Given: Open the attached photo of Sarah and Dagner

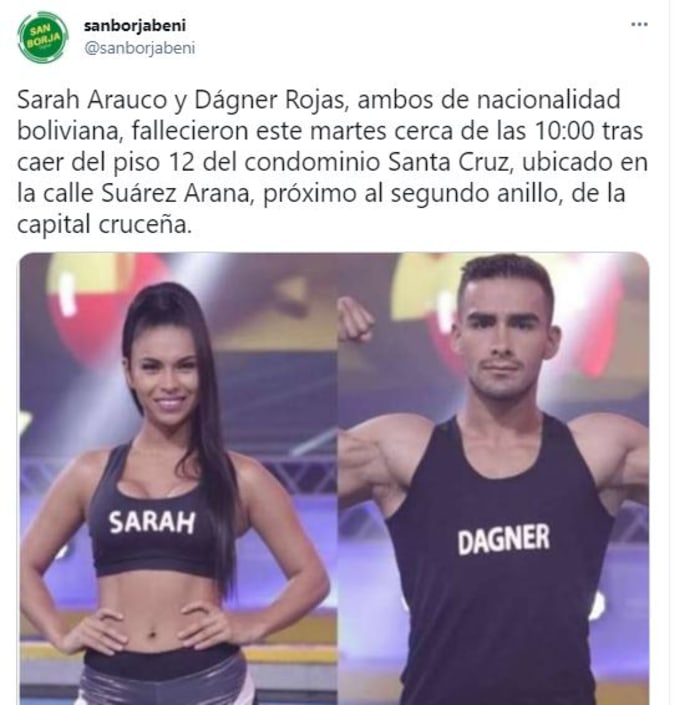Looking at the screenshot, I should click(x=334, y=478).
